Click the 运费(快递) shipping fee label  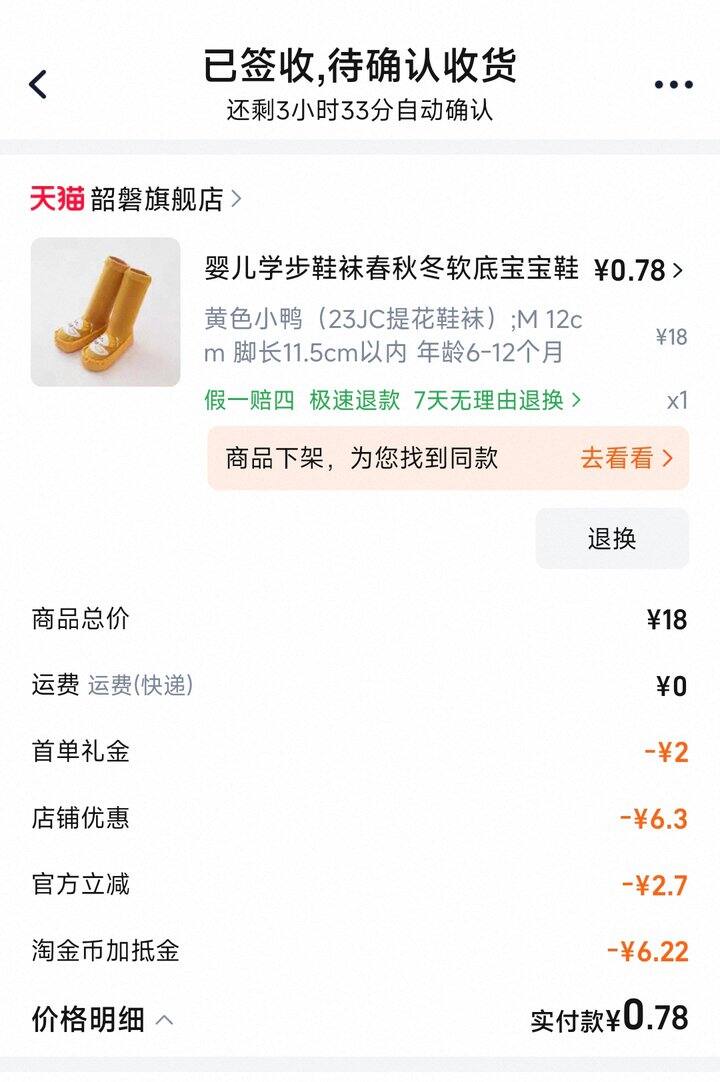[x=141, y=685]
